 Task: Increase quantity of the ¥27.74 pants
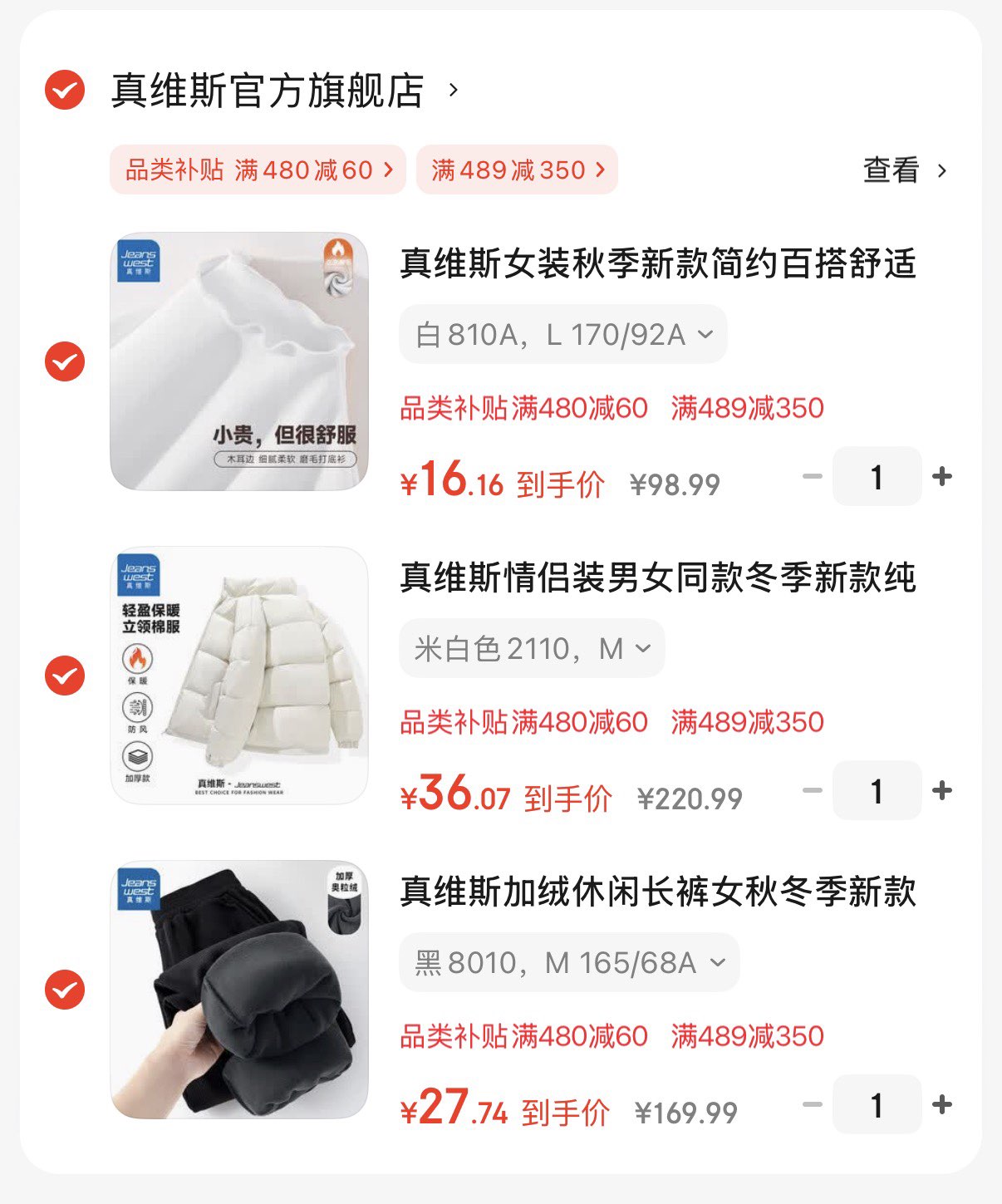pyautogui.click(x=942, y=1104)
